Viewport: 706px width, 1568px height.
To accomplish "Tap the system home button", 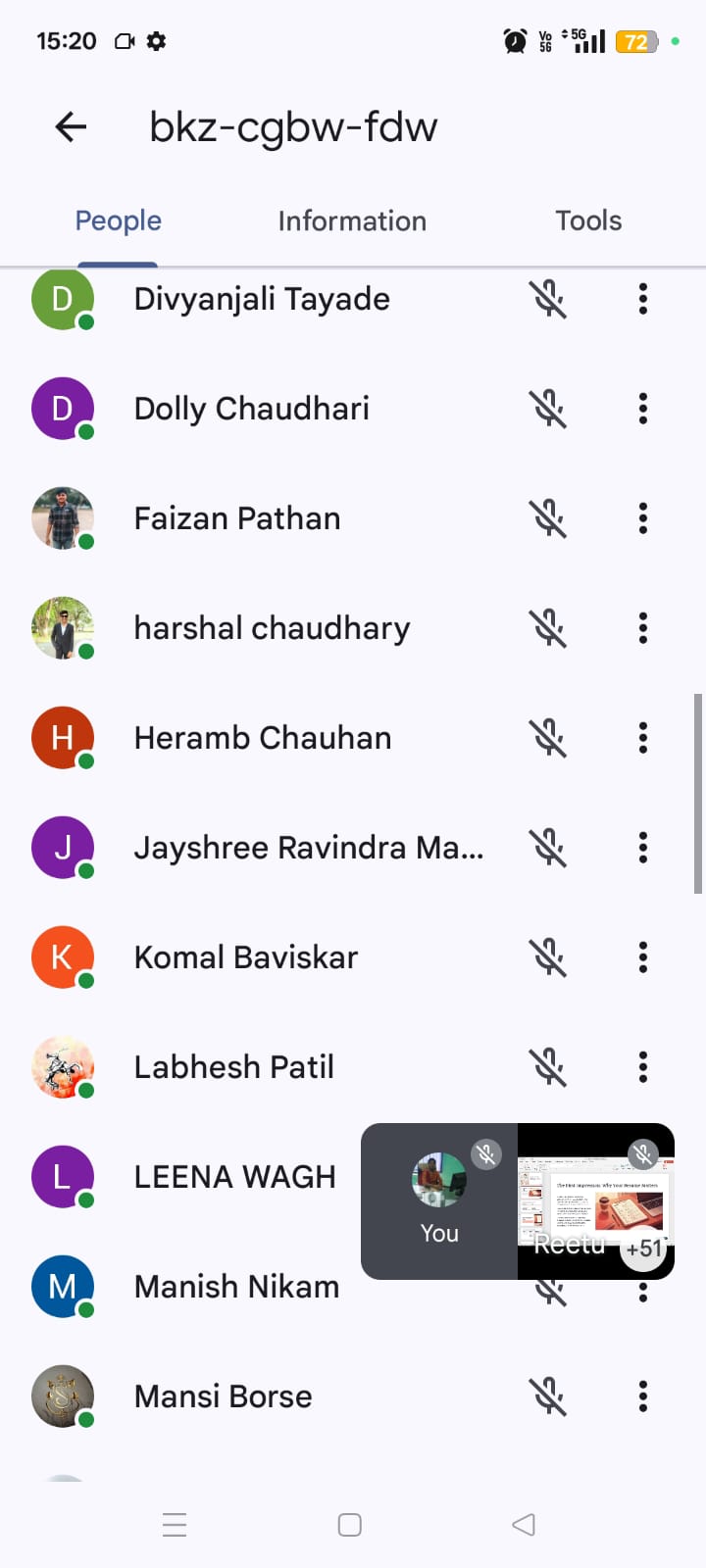I will 350,1525.
